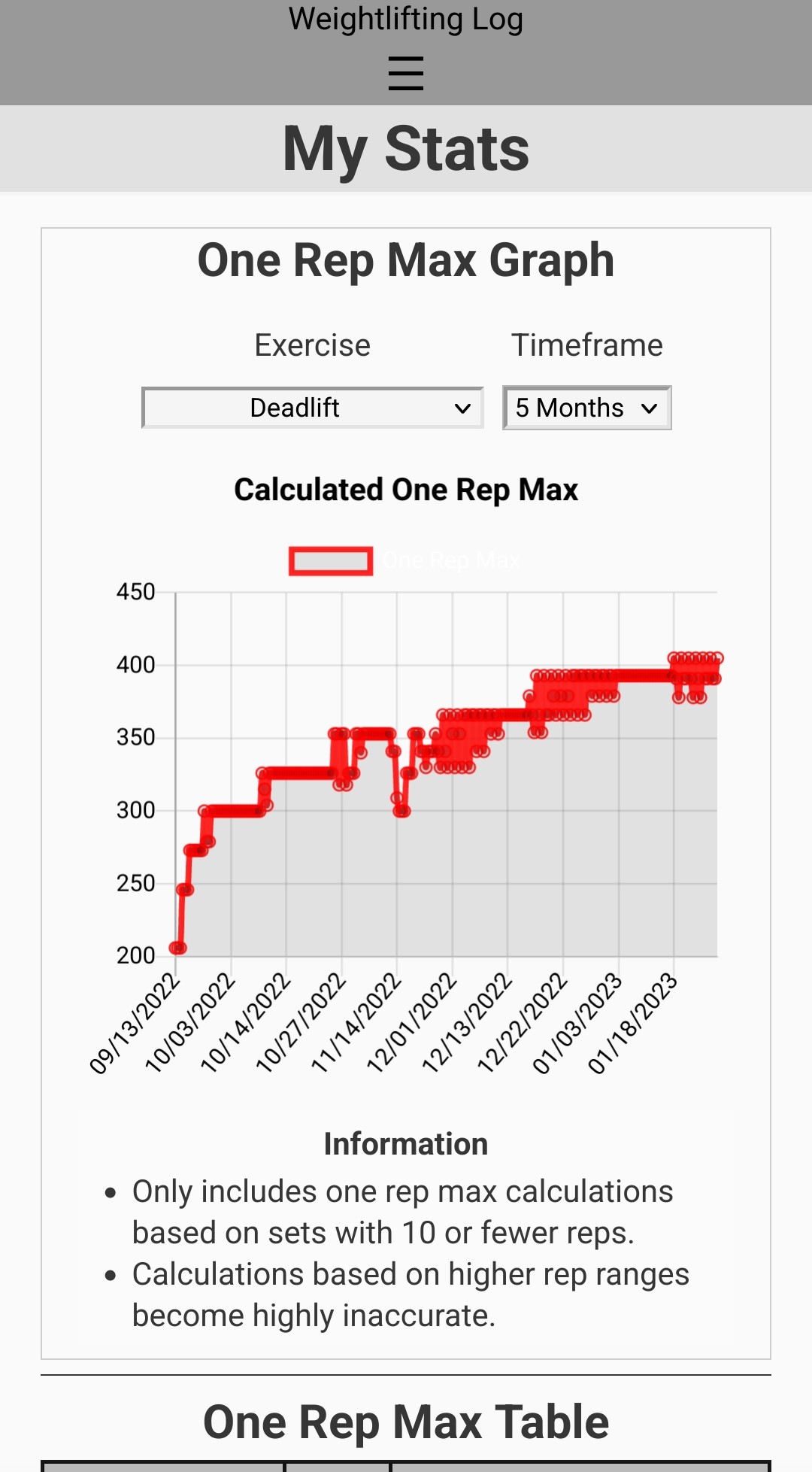Select the My Stats heading
The height and width of the screenshot is (1472, 812).
coord(406,148)
